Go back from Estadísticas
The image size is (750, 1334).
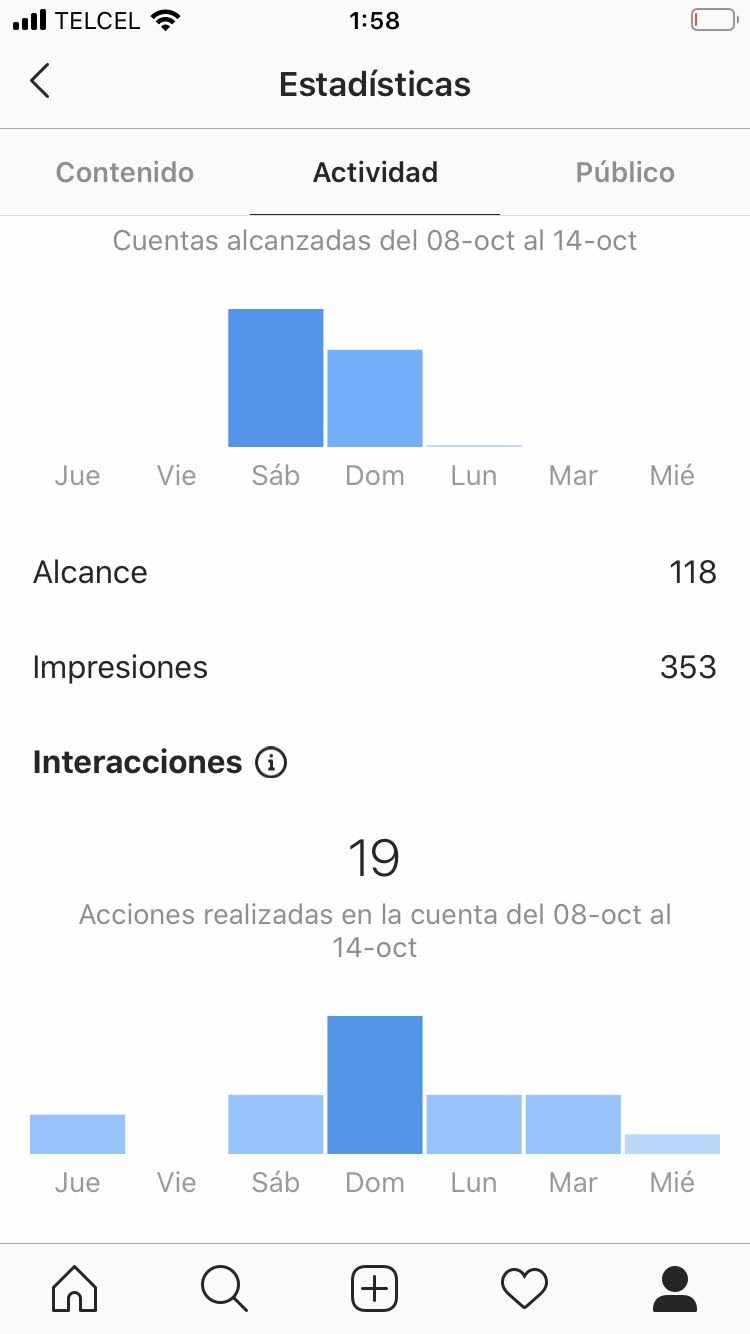point(40,82)
